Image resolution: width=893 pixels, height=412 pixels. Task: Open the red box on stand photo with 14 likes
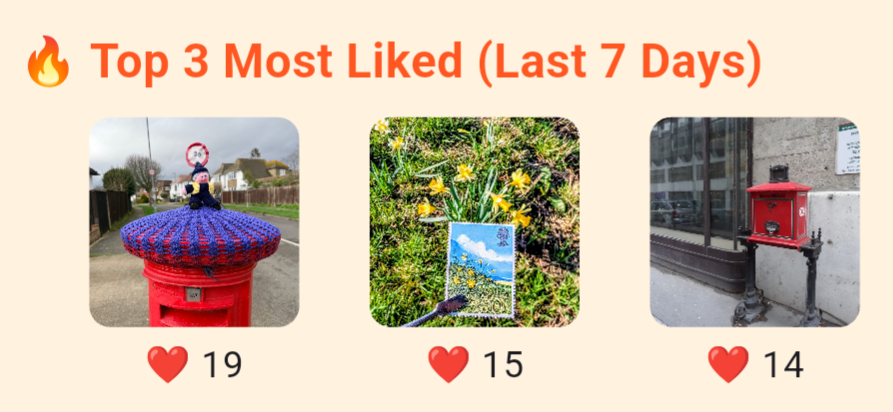(x=754, y=222)
